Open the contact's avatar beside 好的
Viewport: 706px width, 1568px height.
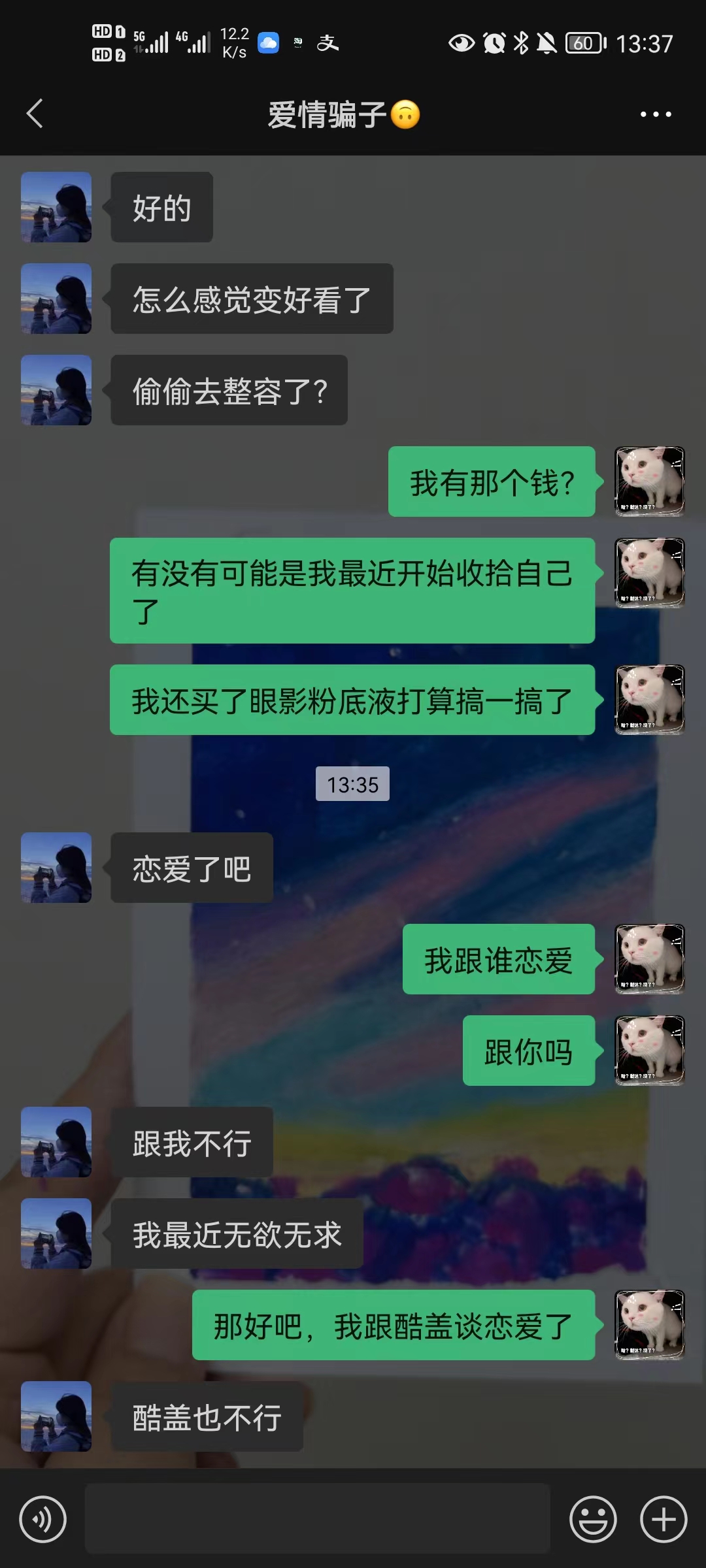click(x=56, y=207)
